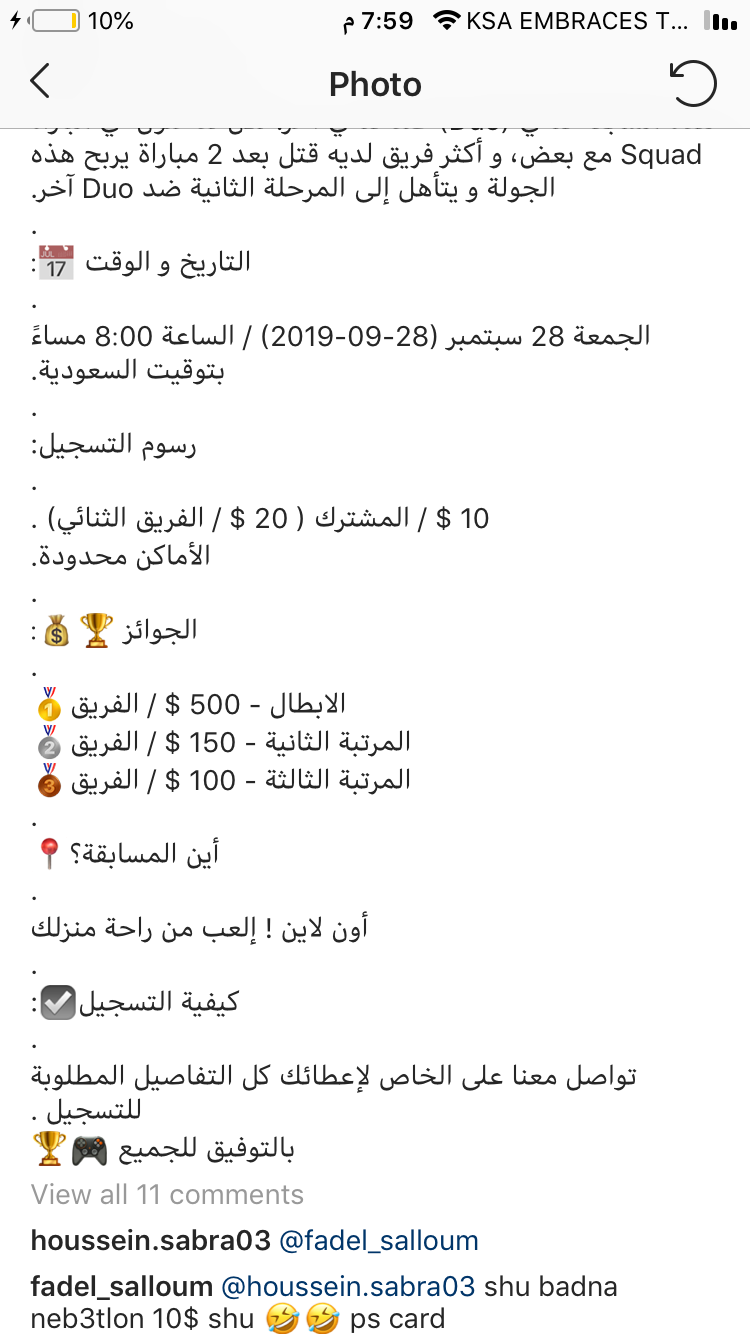The height and width of the screenshot is (1334, 750).
Task: Open the @fadel_salloum mention
Action: click(x=379, y=1241)
